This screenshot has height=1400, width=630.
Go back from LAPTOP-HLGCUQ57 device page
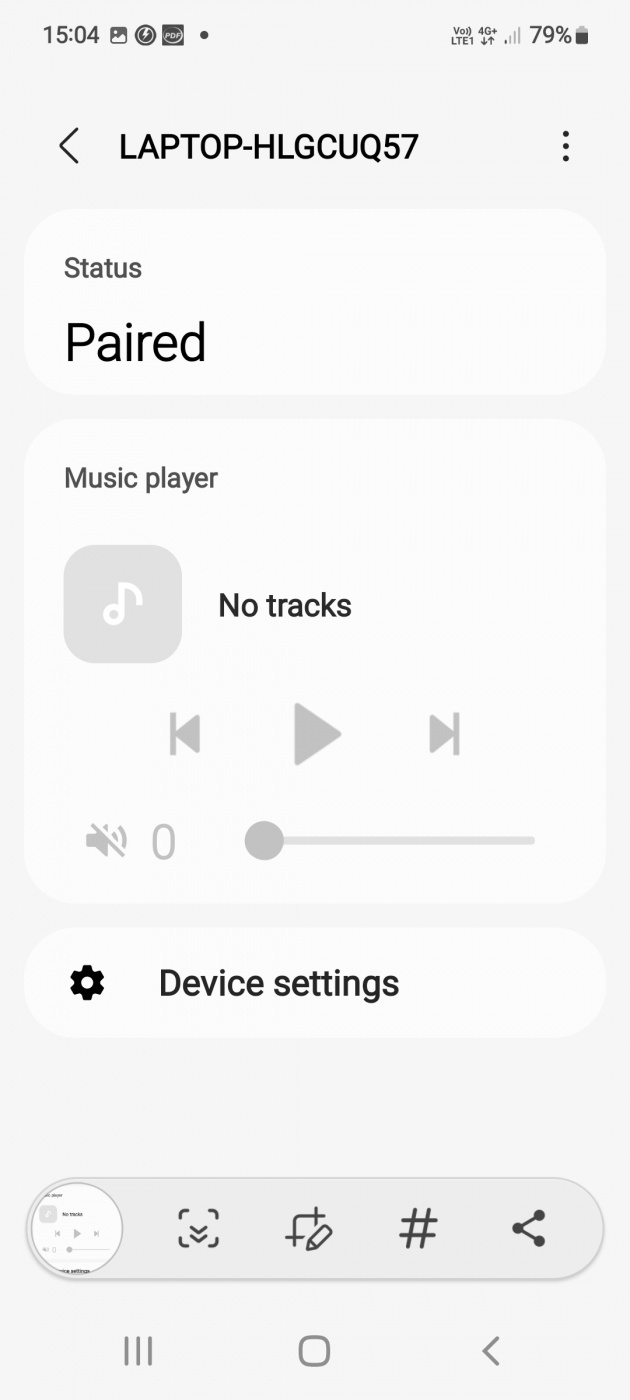[68, 147]
